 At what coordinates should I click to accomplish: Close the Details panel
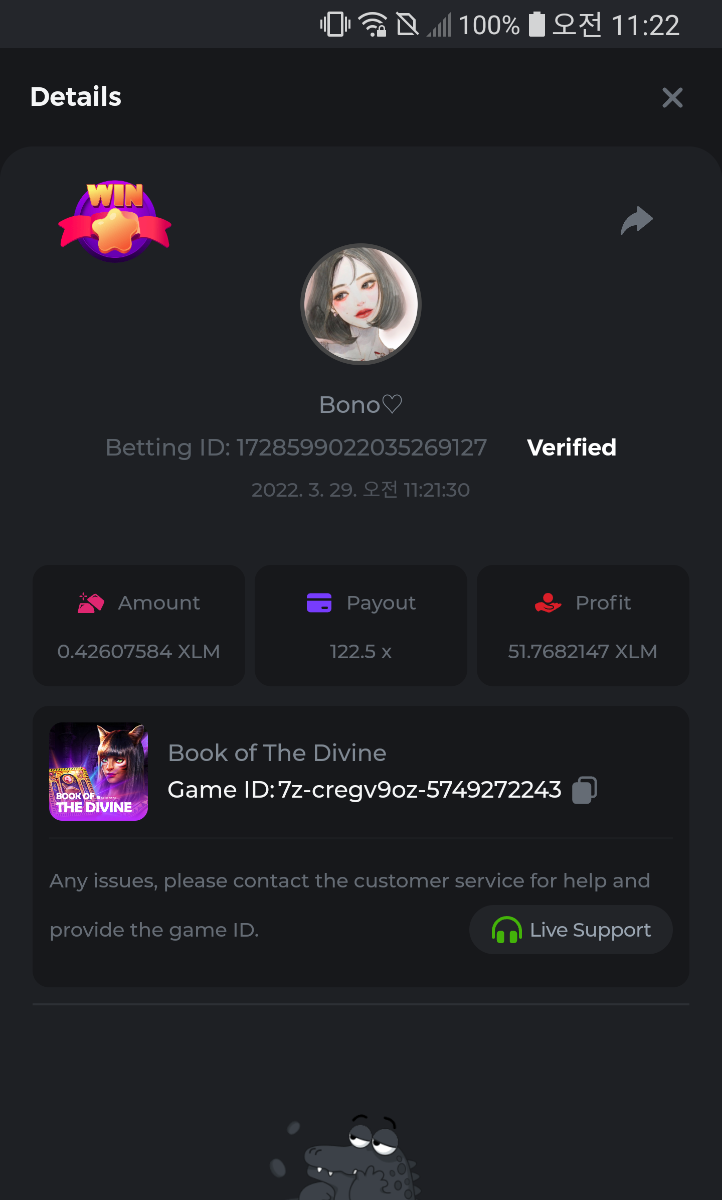point(672,97)
